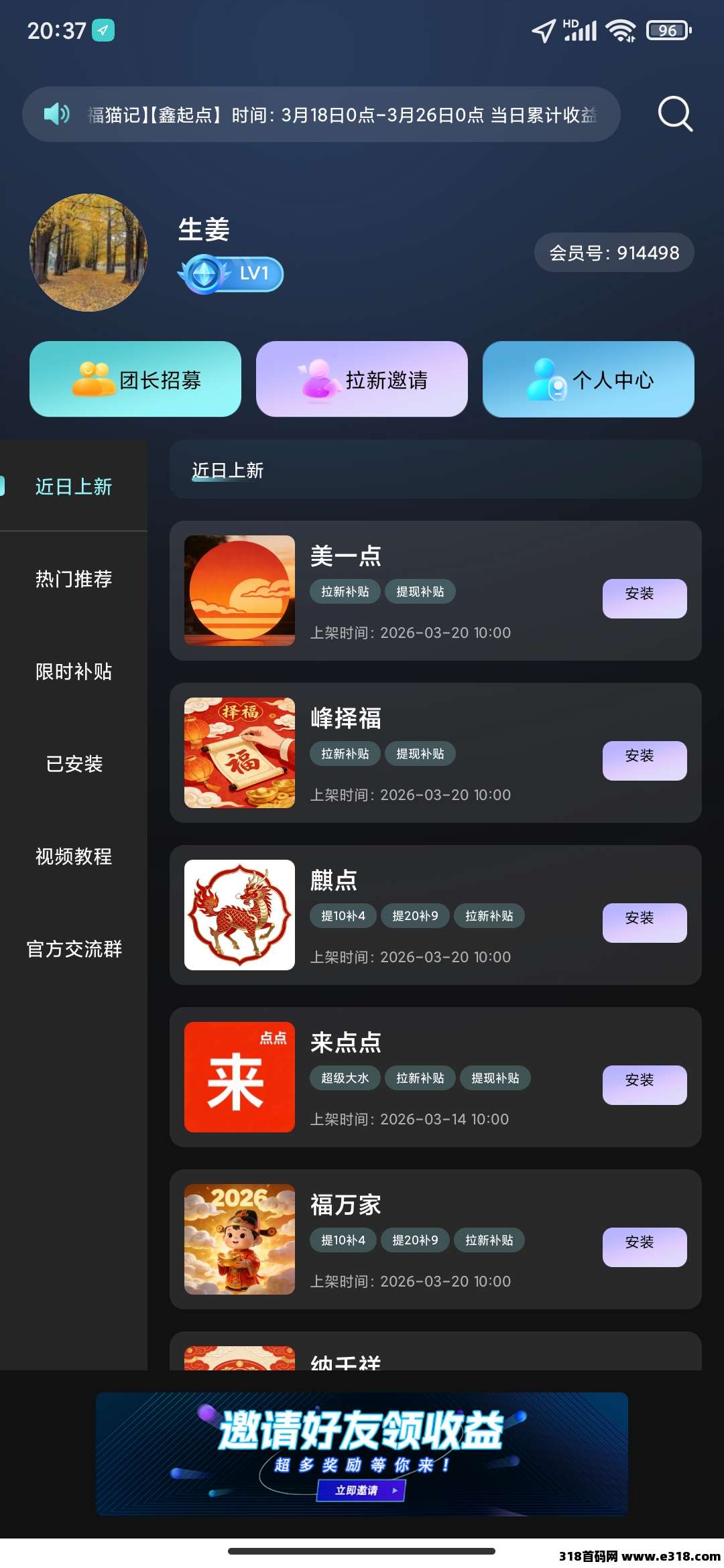
Task: Click the 提现补贴 tag under 峰择福
Action: tap(419, 754)
